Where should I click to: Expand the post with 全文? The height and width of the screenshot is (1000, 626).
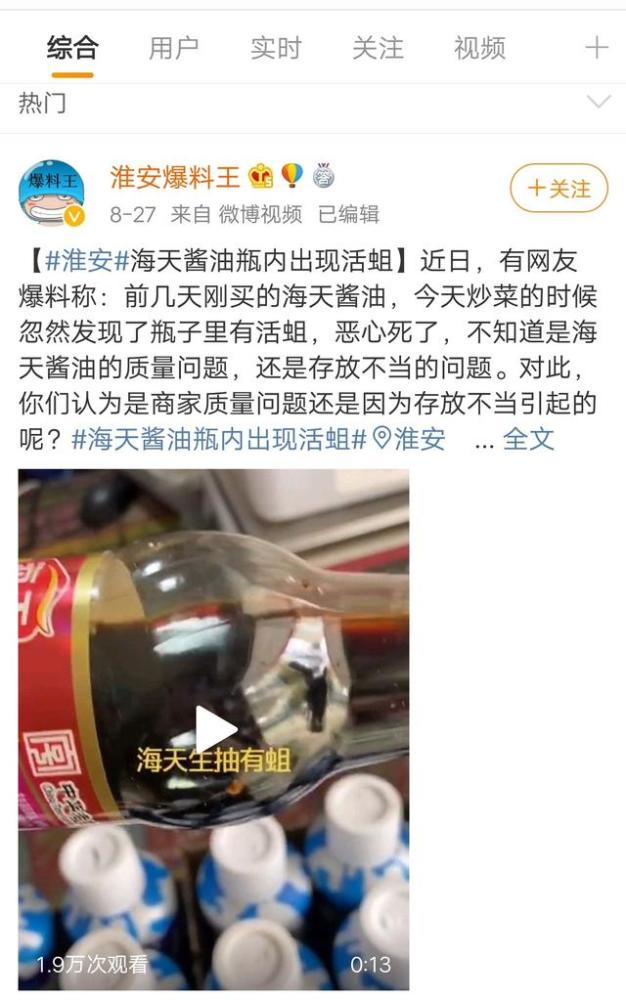point(528,438)
